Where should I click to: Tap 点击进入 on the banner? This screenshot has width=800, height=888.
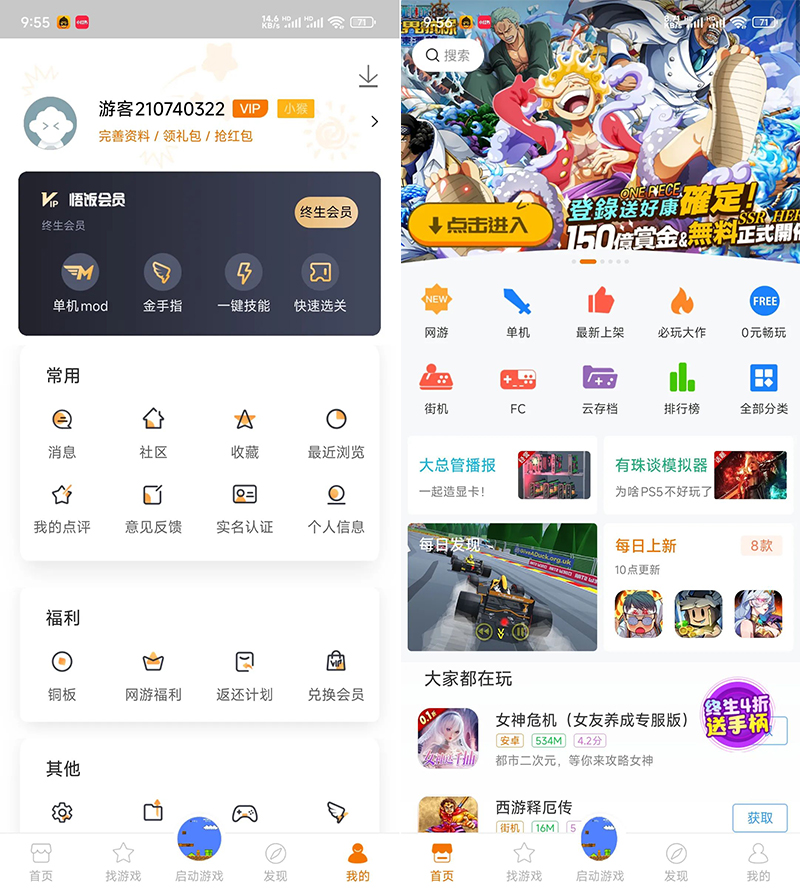480,225
